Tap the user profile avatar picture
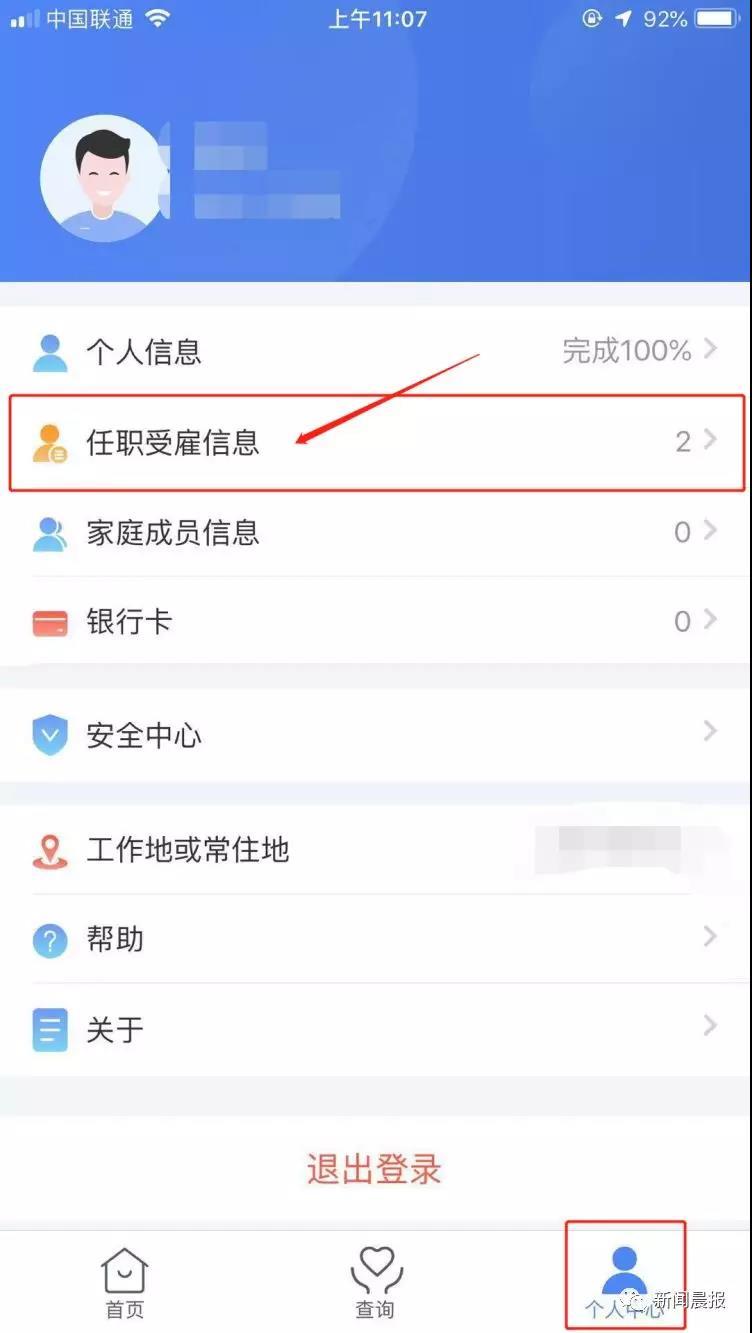This screenshot has width=752, height=1333. pyautogui.click(x=104, y=178)
